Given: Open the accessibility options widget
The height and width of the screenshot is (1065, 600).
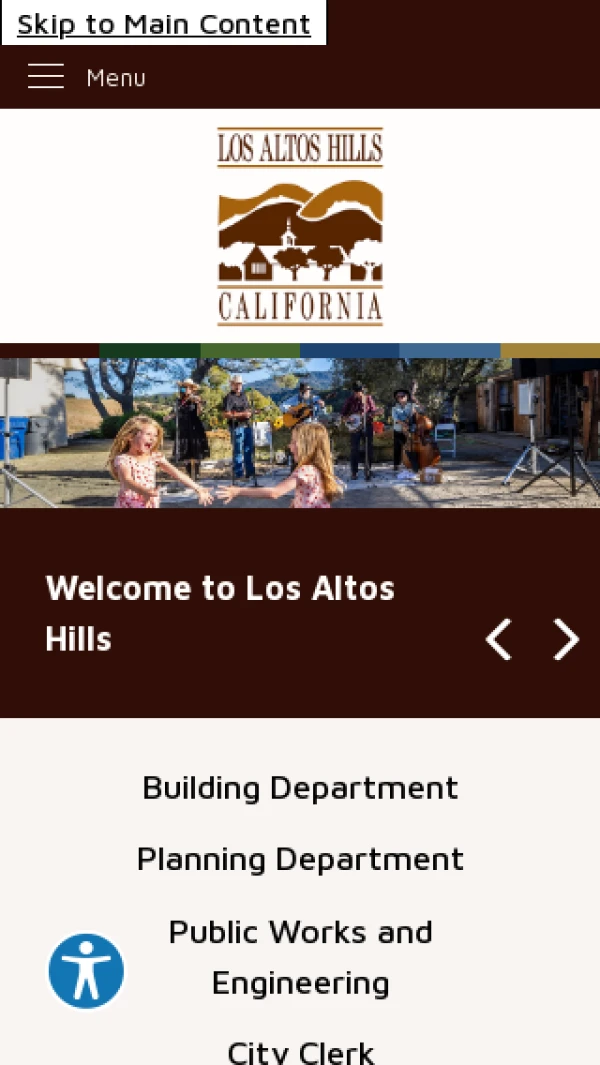Looking at the screenshot, I should (86, 971).
